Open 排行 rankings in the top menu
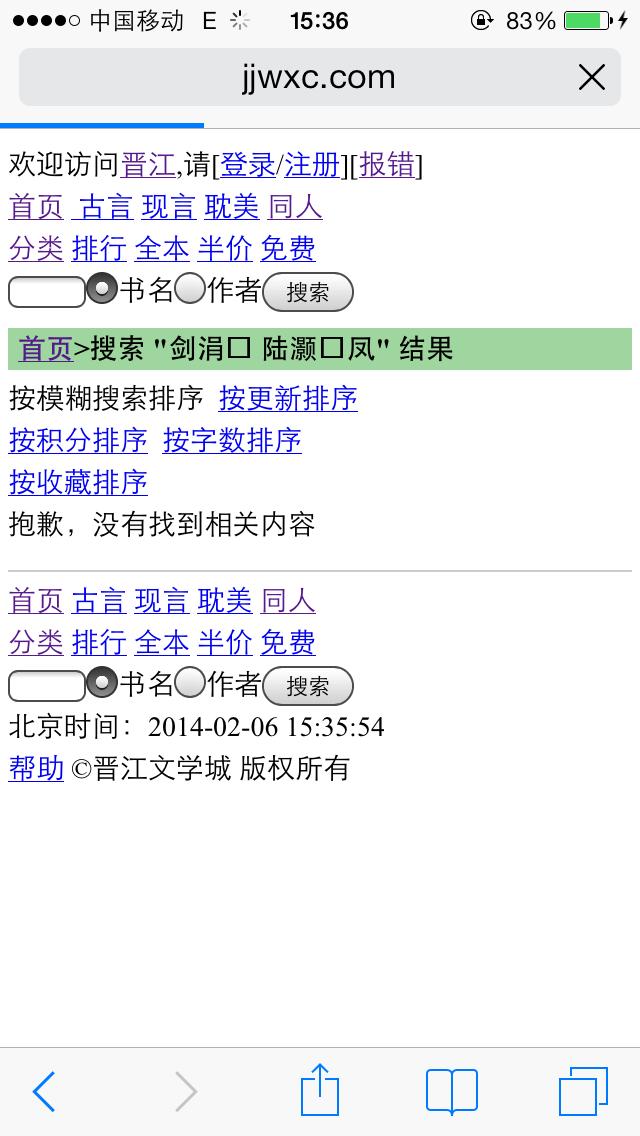This screenshot has width=640, height=1136. pos(99,249)
